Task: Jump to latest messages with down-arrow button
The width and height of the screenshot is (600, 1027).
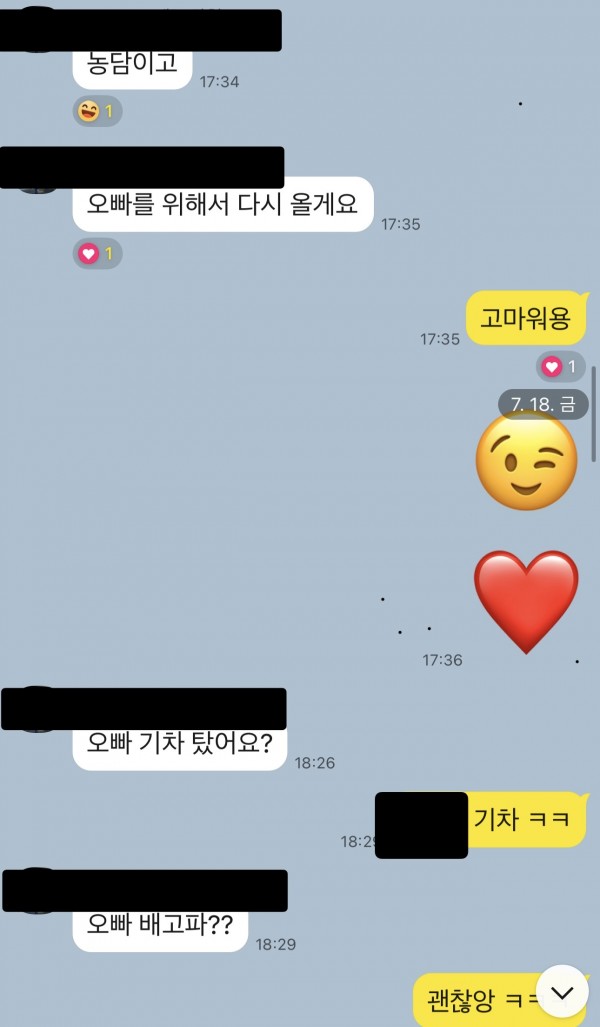Action: 561,992
